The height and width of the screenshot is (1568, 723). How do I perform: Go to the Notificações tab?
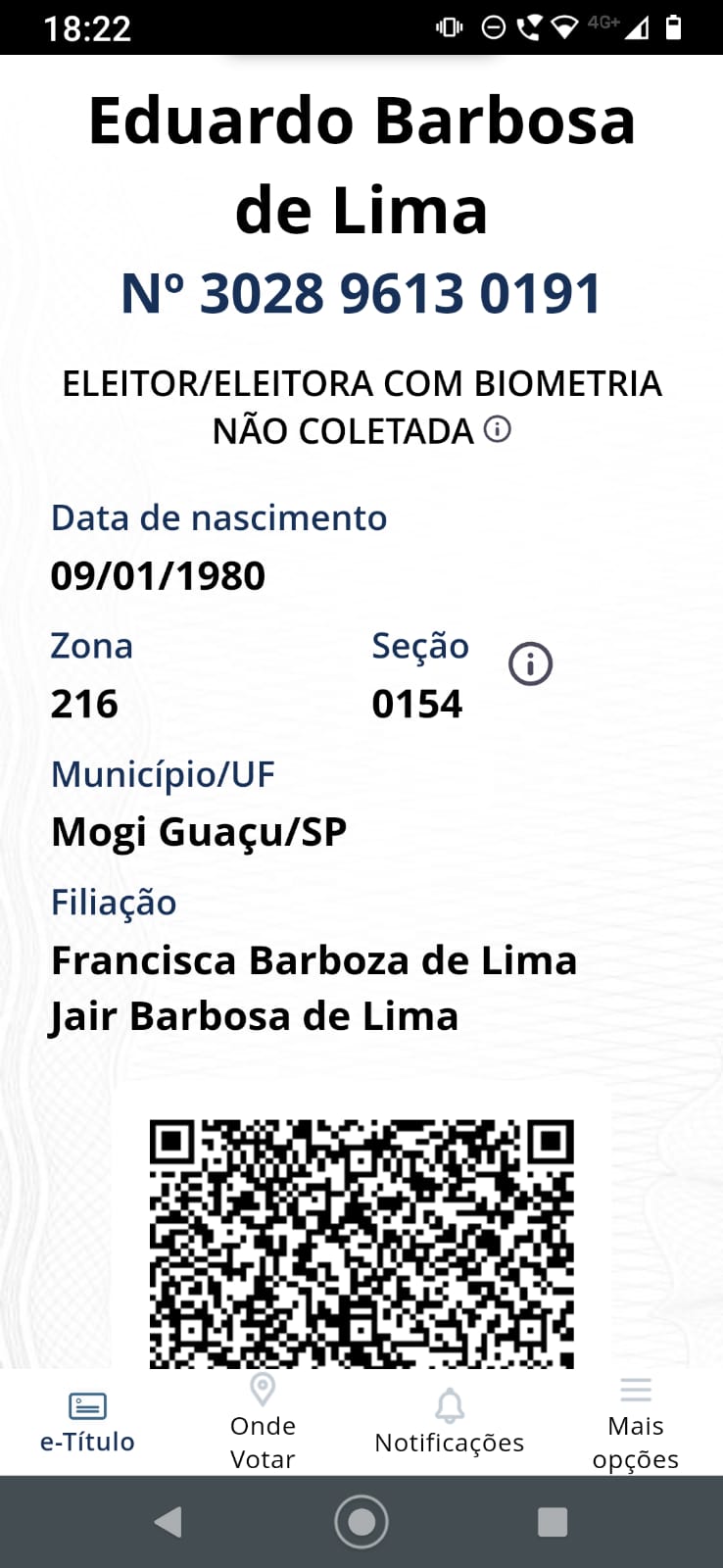click(x=449, y=1423)
